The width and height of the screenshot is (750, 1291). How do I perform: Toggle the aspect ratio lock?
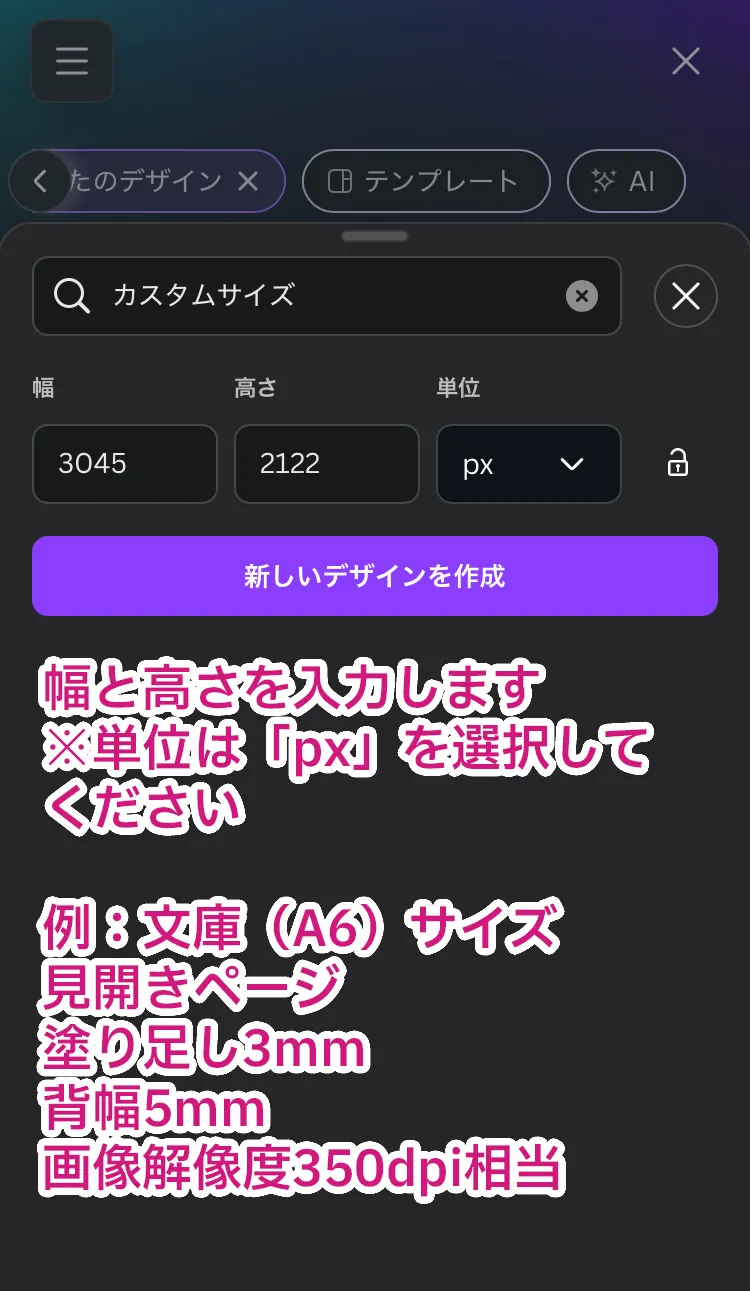678,463
